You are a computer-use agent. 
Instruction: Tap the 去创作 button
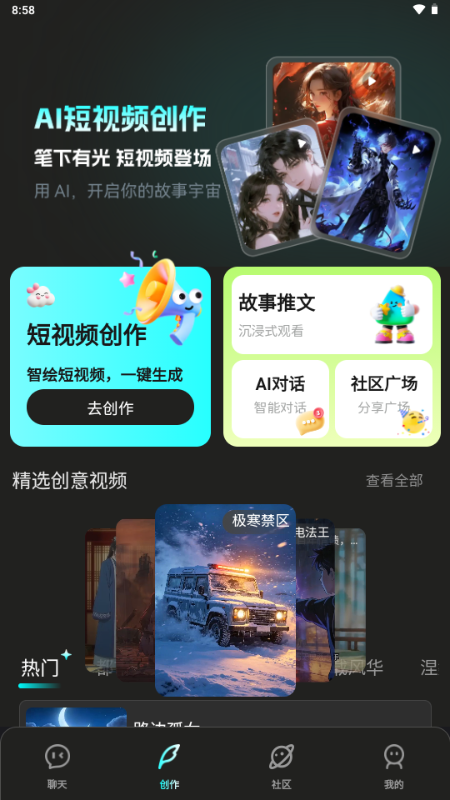pyautogui.click(x=110, y=407)
